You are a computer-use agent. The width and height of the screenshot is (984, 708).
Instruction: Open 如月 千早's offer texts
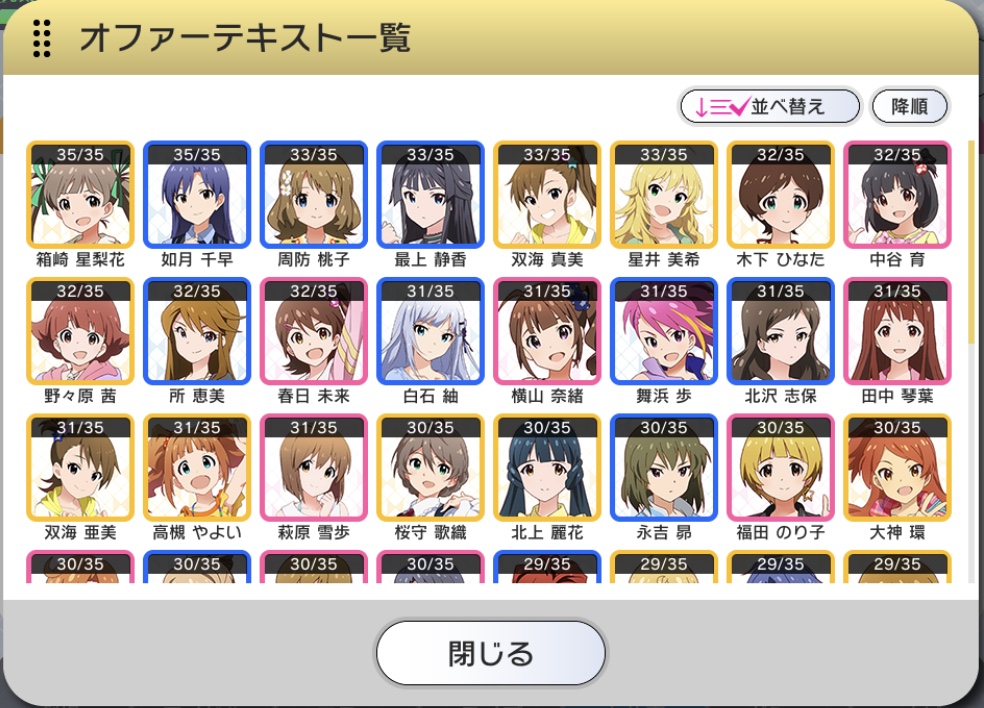click(197, 195)
